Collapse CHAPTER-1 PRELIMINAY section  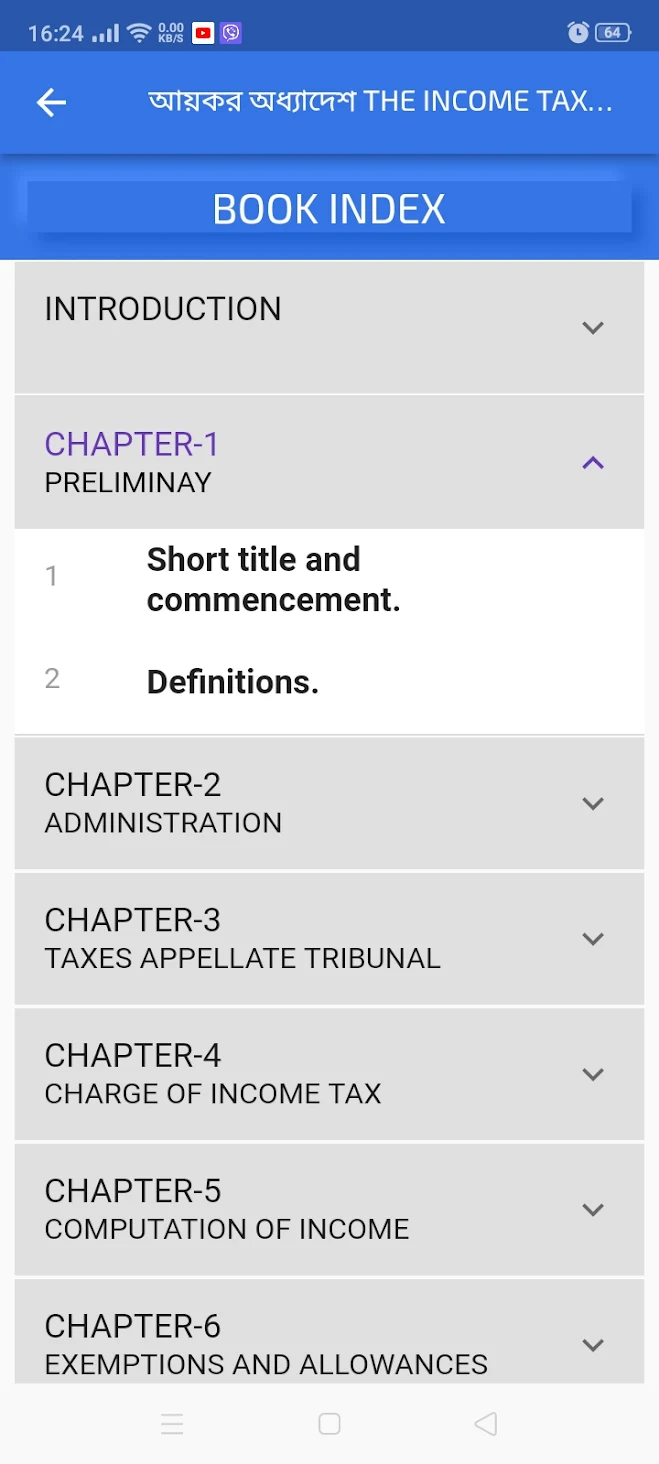(328, 462)
